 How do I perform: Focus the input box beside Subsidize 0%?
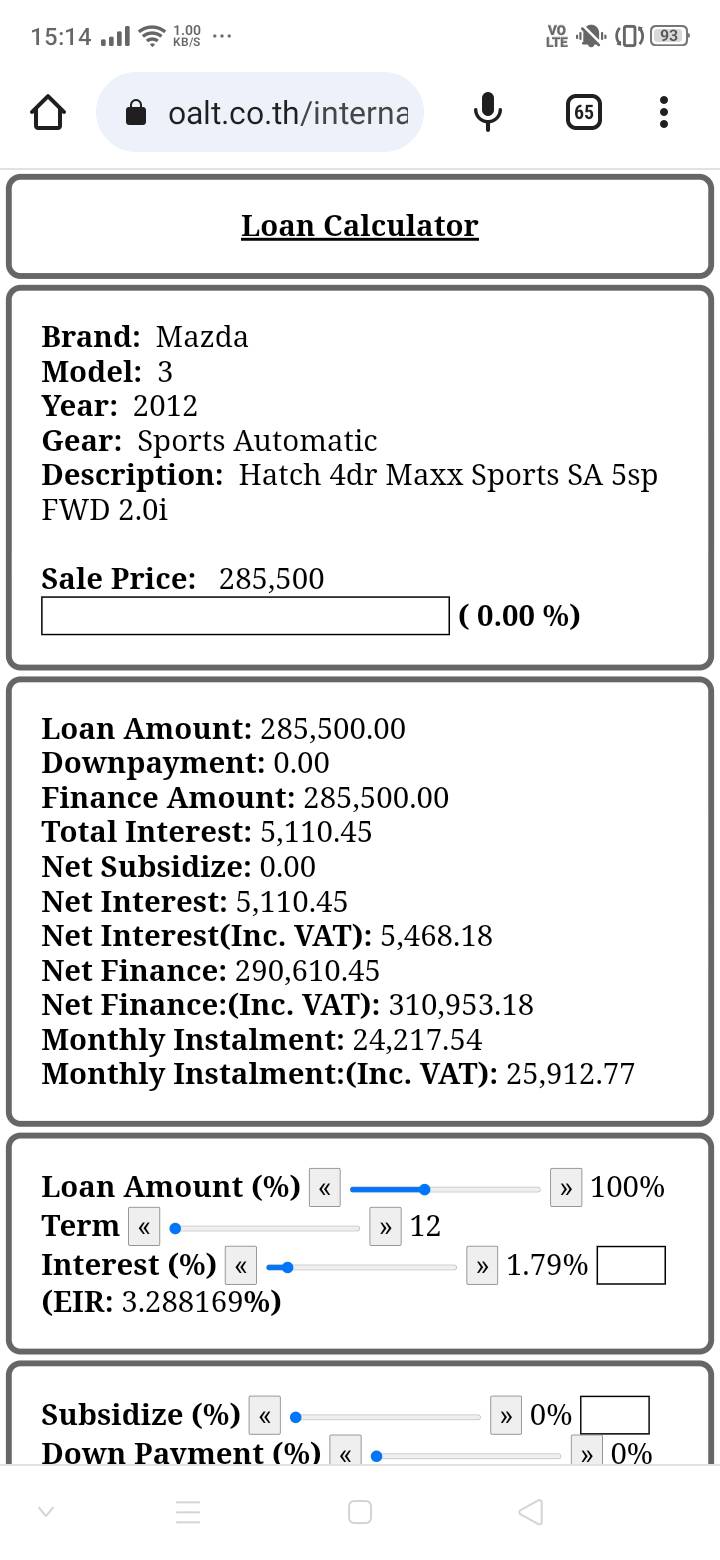point(614,1415)
